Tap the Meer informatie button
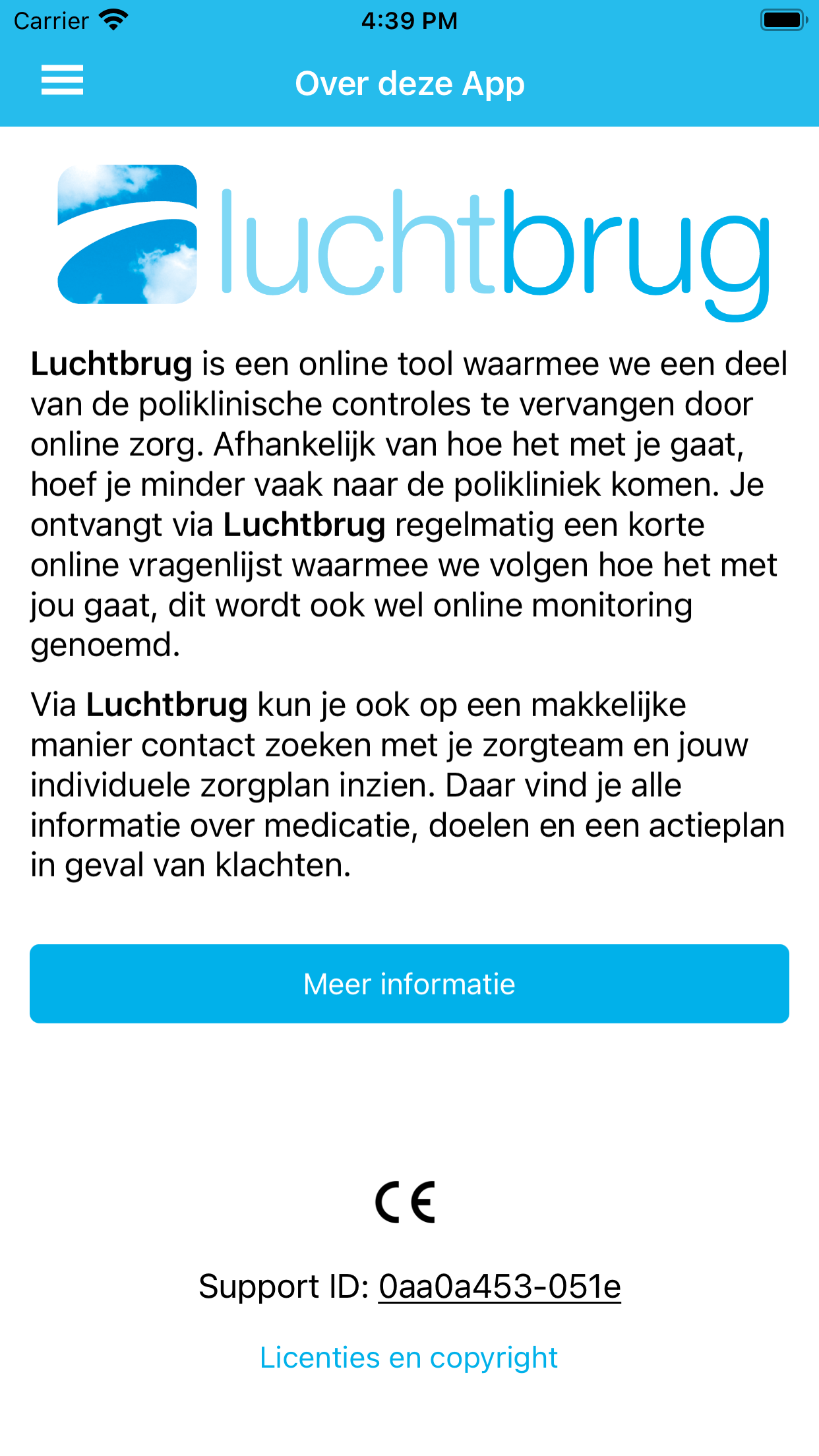The height and width of the screenshot is (1456, 819). coord(409,984)
